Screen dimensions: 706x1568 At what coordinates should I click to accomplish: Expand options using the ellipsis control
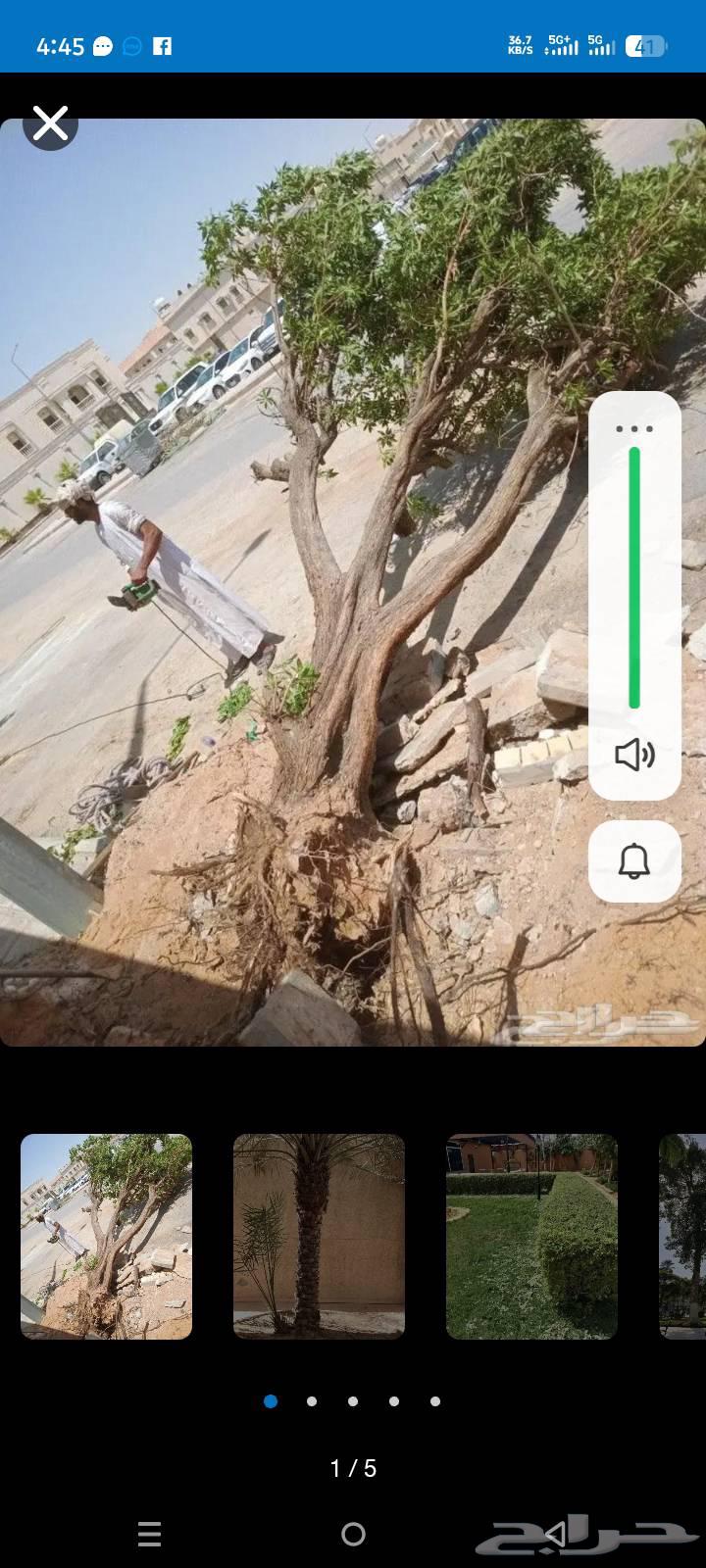[634, 428]
